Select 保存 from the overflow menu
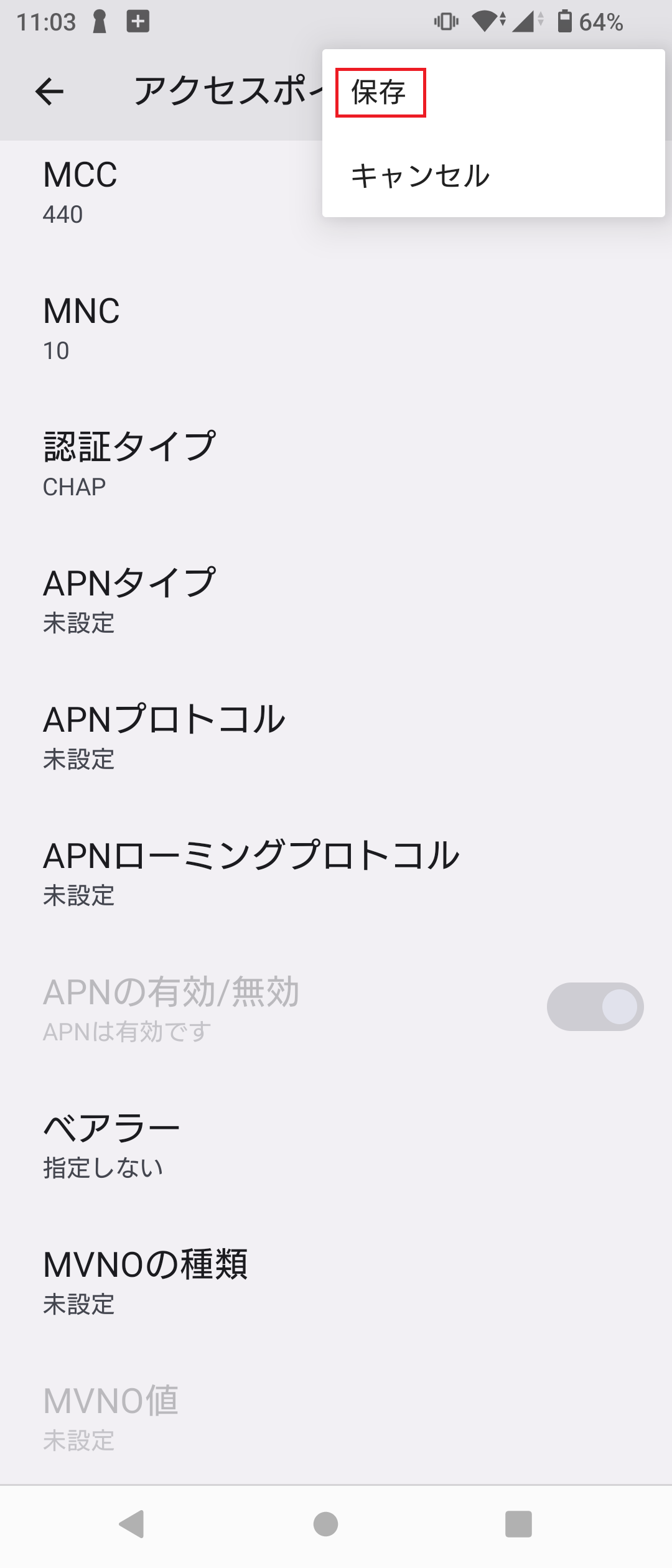This screenshot has width=672, height=1568. pos(380,92)
